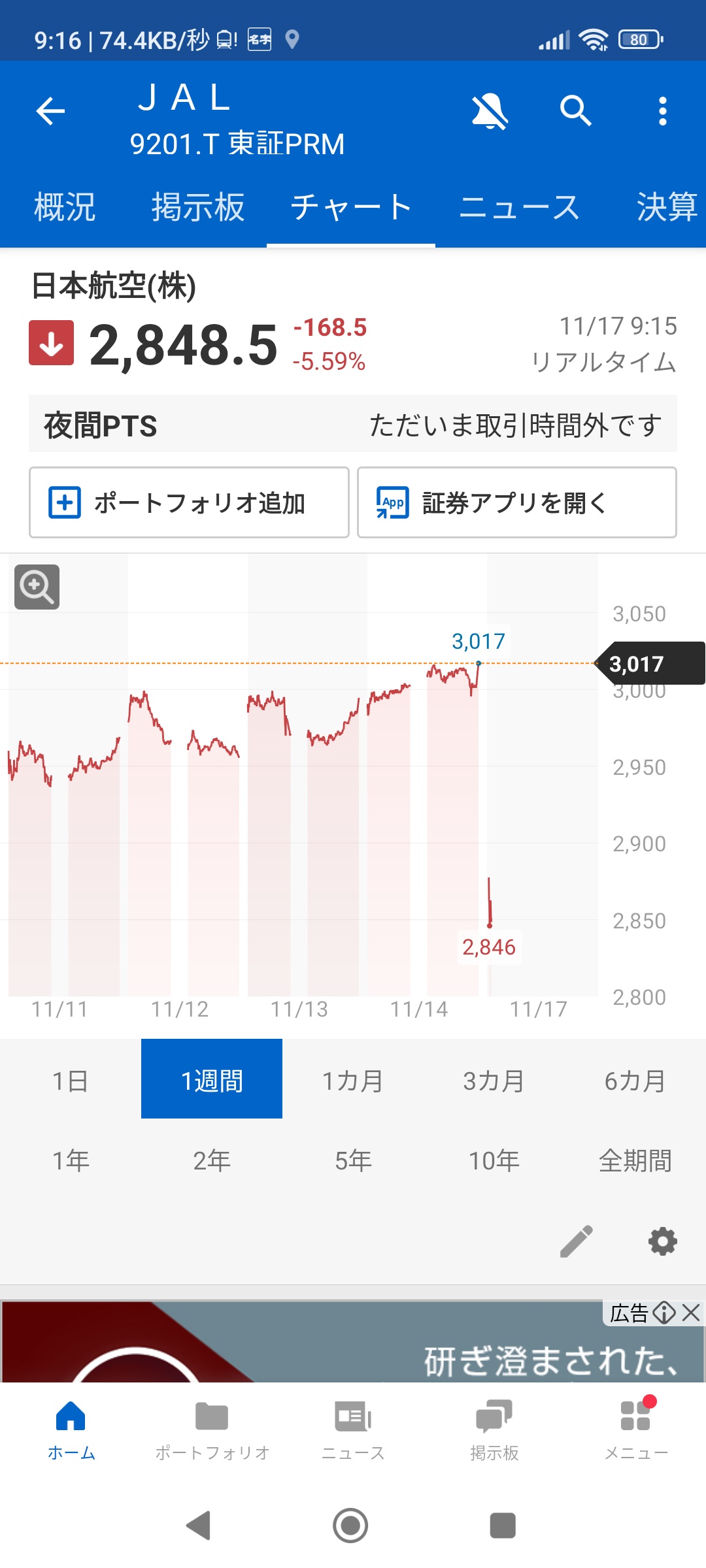Switch chart to 全期間
Viewport: 706px width, 1568px height.
tap(635, 1160)
